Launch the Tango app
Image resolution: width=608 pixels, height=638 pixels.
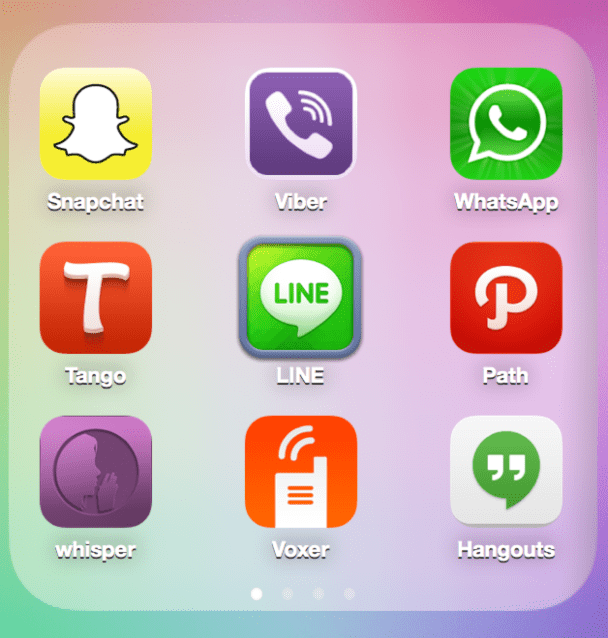pos(96,298)
